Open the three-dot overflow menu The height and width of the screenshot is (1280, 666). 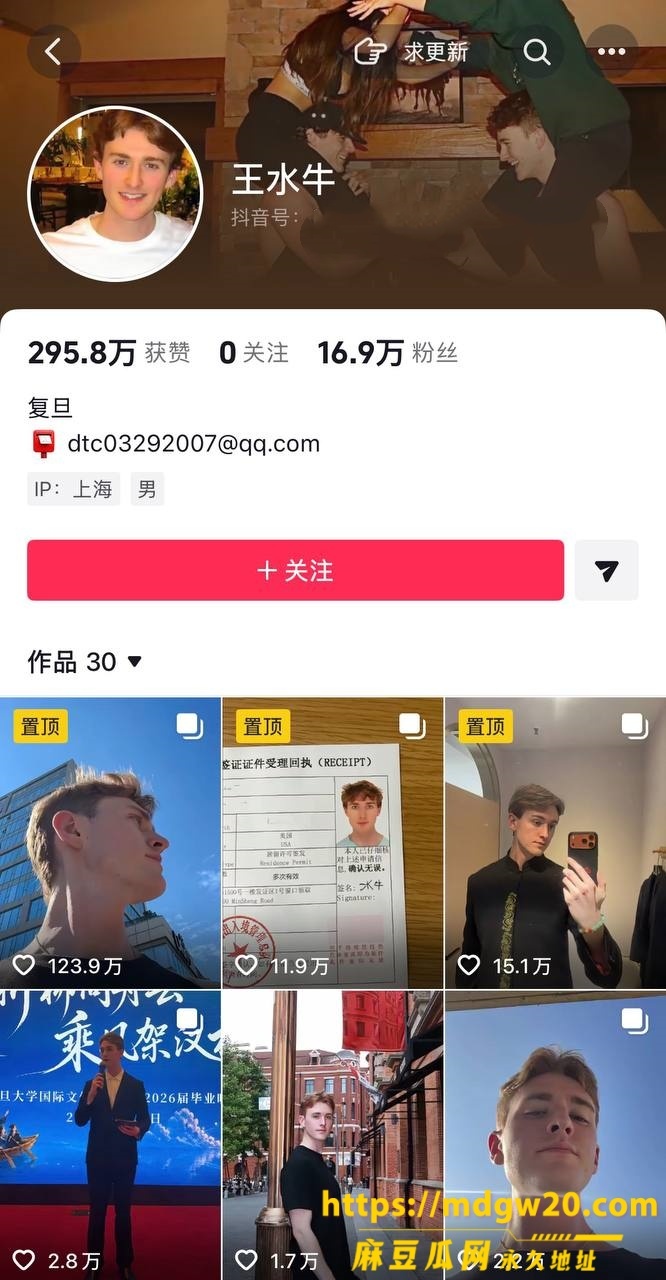click(611, 52)
